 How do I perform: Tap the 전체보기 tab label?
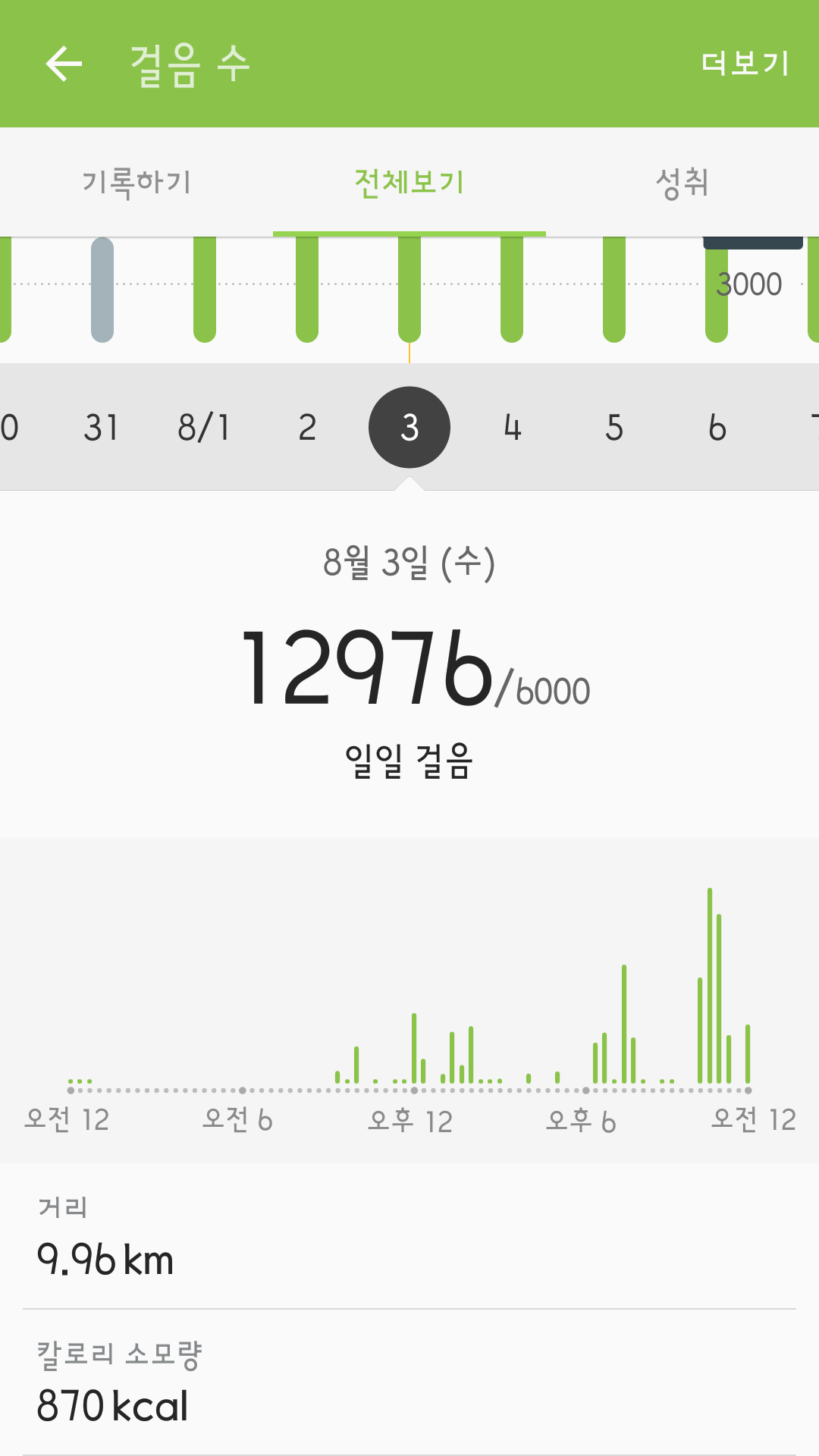pos(409,182)
